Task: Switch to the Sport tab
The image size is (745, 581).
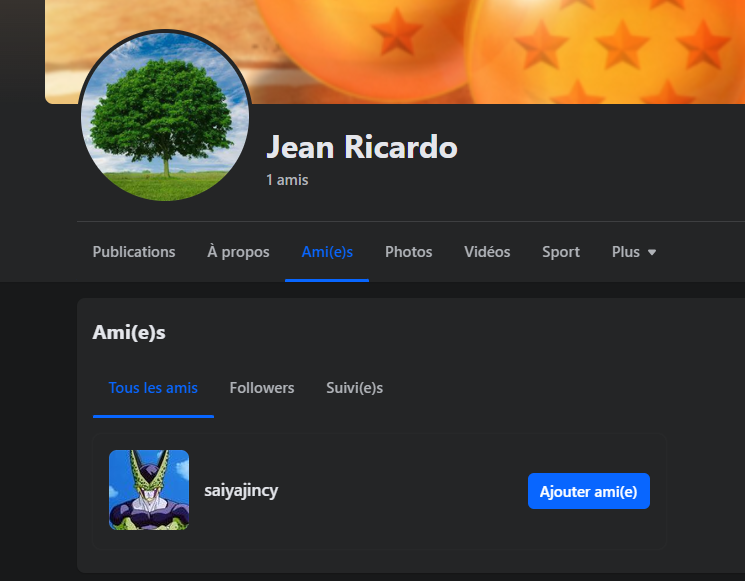Action: point(561,252)
